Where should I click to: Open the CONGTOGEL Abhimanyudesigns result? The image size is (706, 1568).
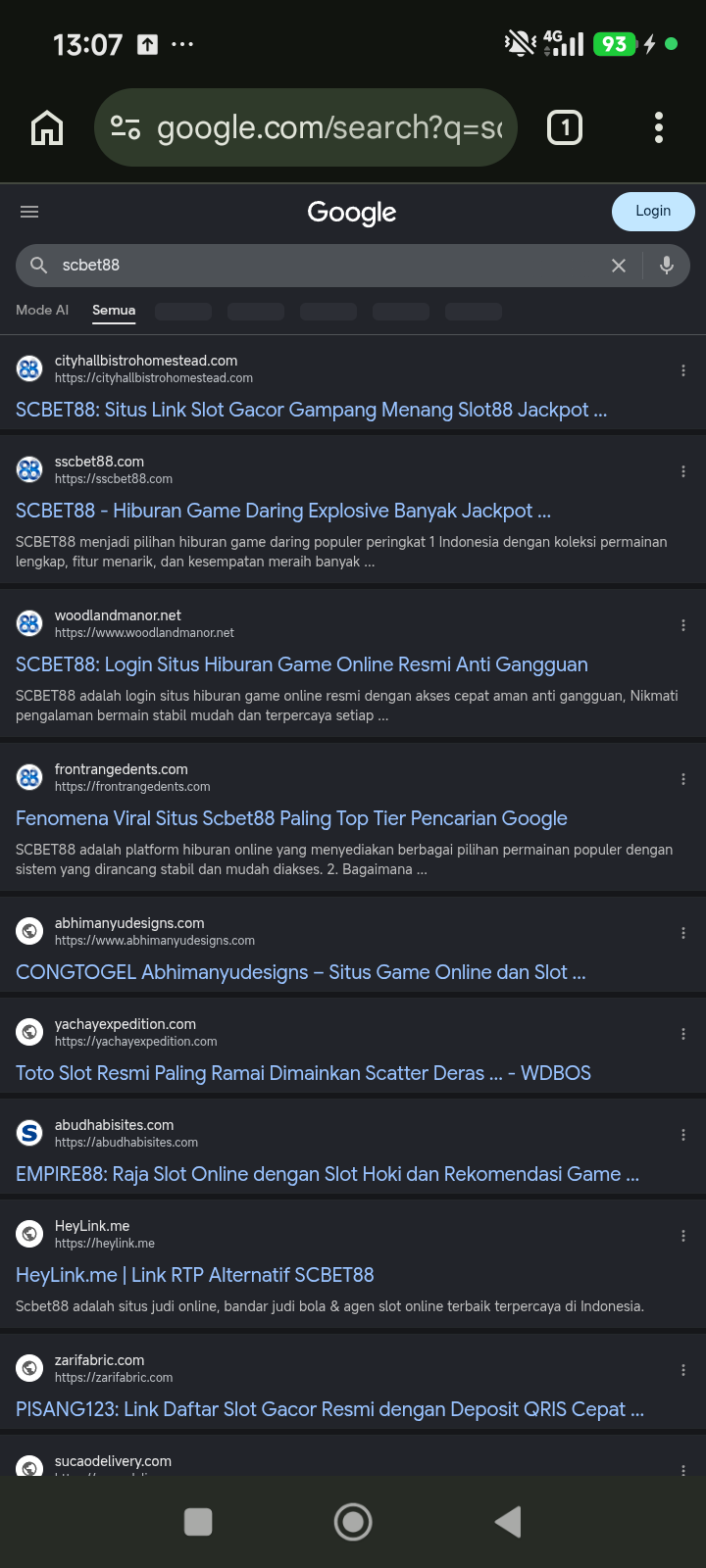(301, 972)
